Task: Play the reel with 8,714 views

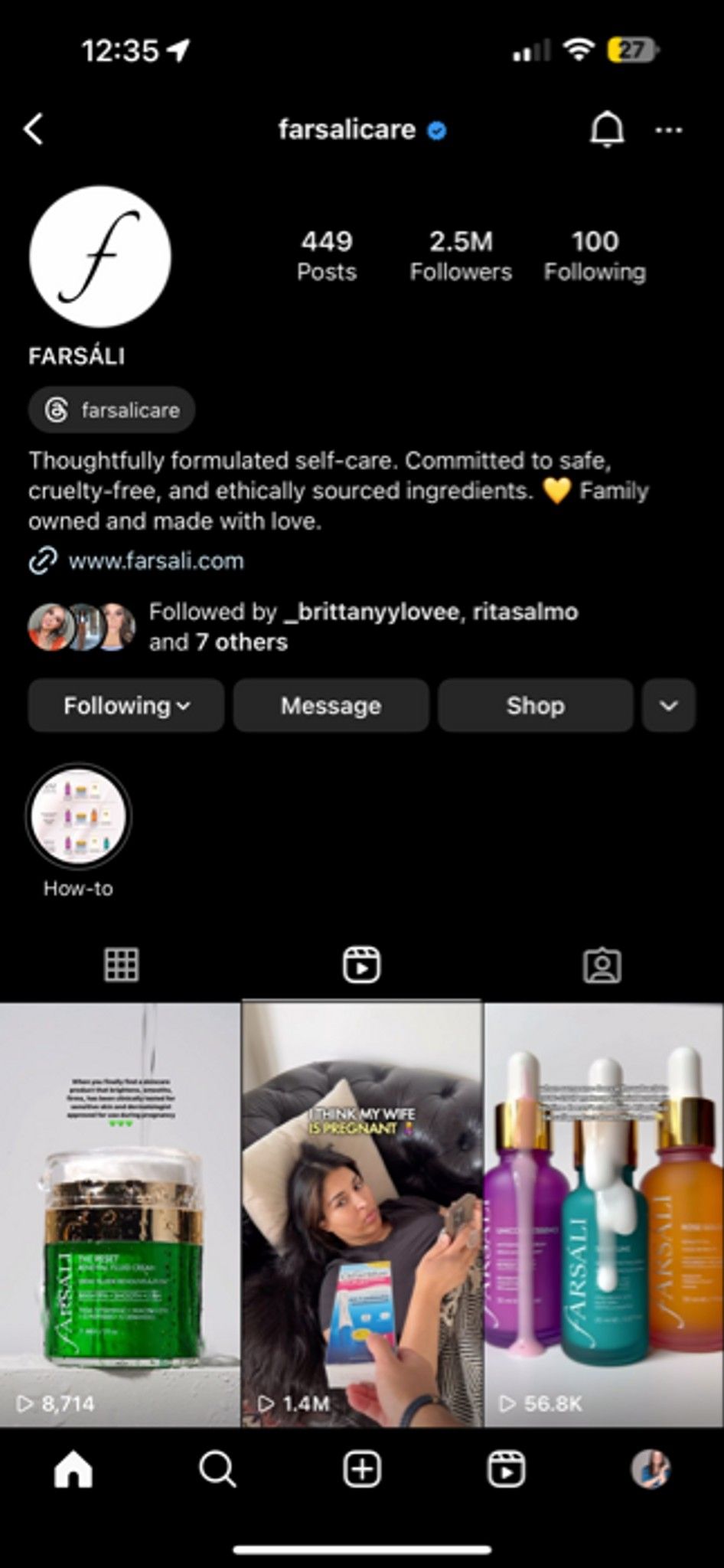Action: pos(120,1214)
